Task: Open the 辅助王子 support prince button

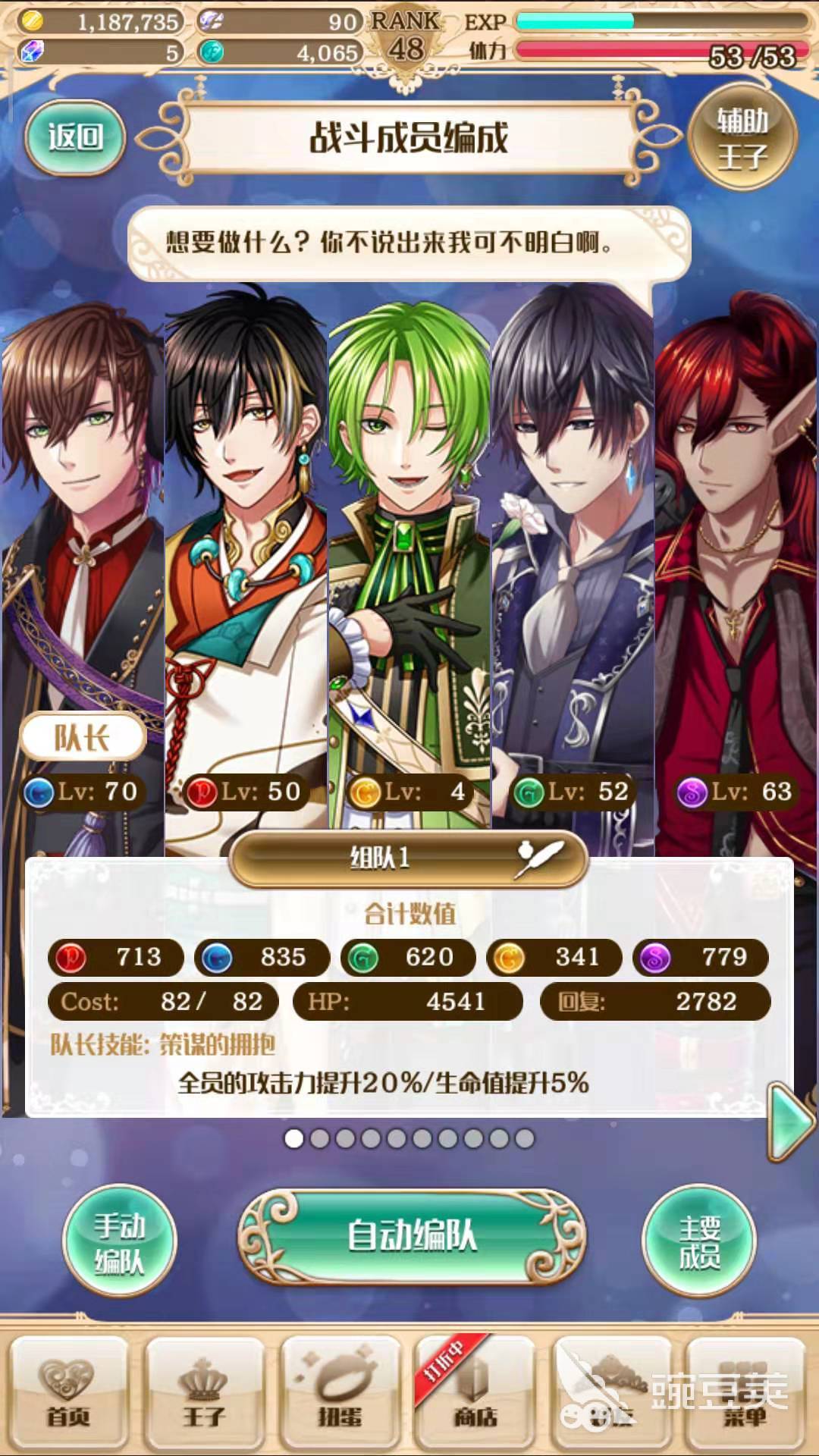Action: coord(742,138)
